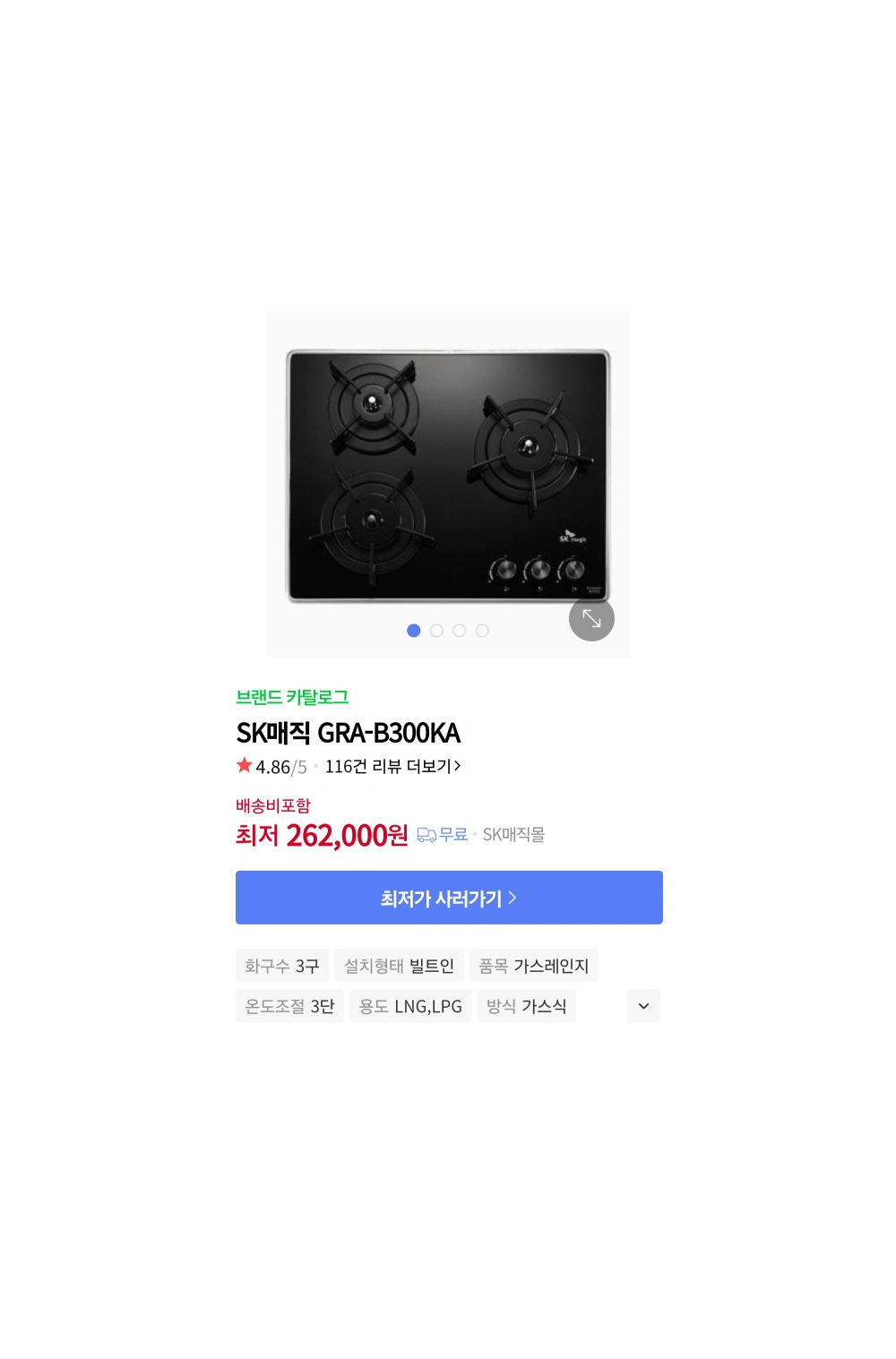The width and height of the screenshot is (896, 1359).
Task: Open the 브랜드 카탈로그 link
Action: click(292, 697)
